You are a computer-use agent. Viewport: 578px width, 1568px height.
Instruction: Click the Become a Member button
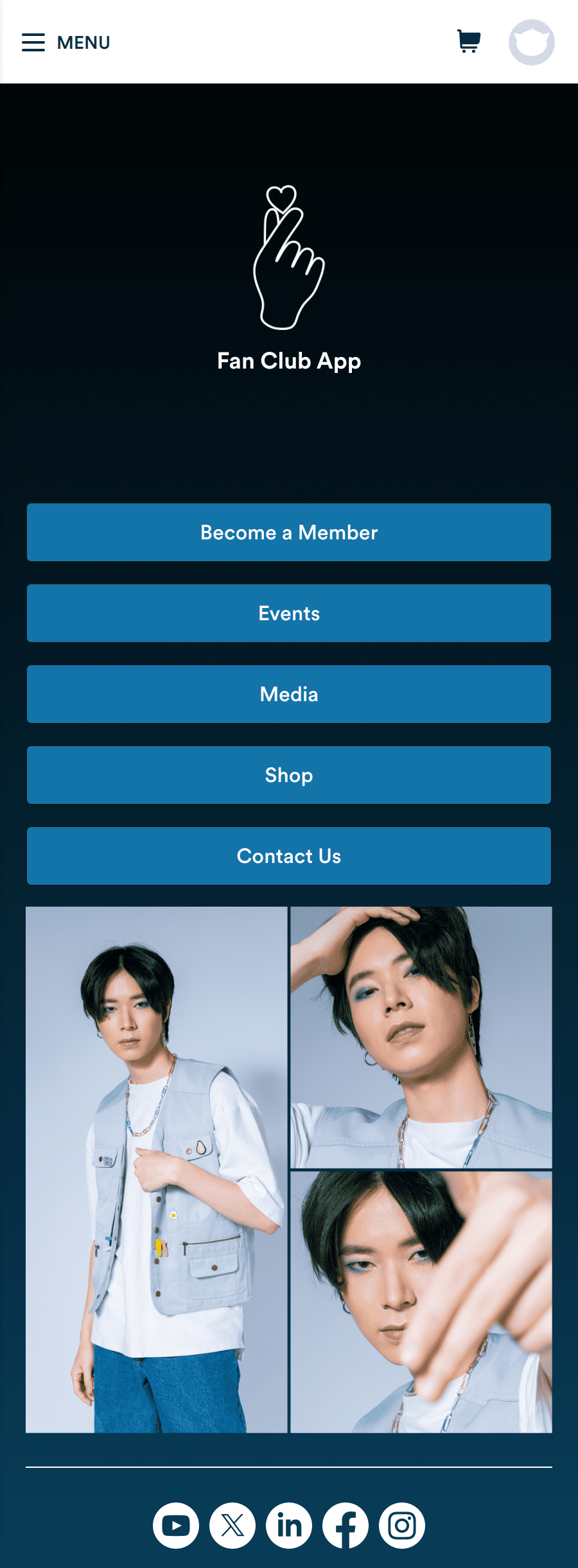coord(289,532)
